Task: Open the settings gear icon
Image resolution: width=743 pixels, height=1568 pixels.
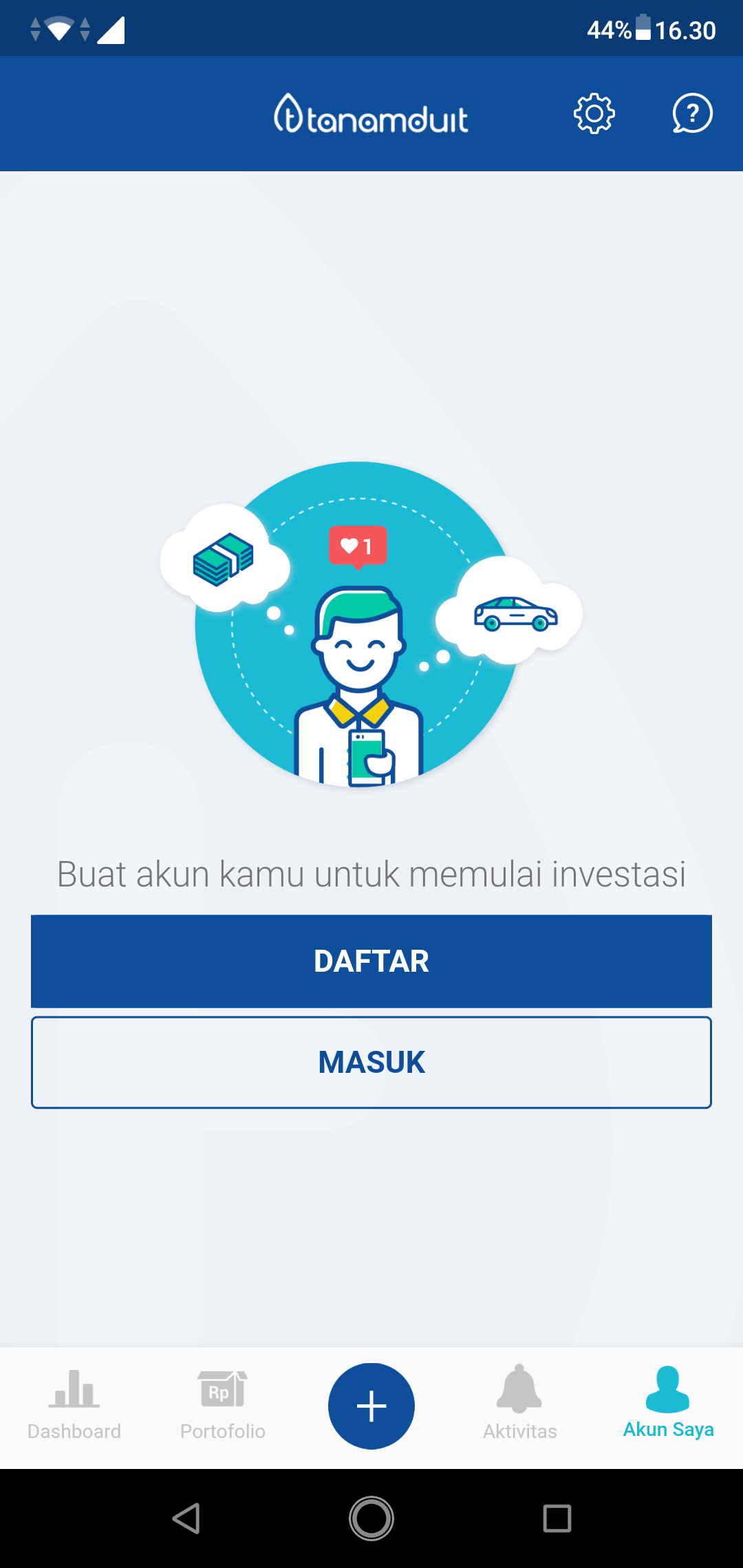Action: pyautogui.click(x=594, y=113)
